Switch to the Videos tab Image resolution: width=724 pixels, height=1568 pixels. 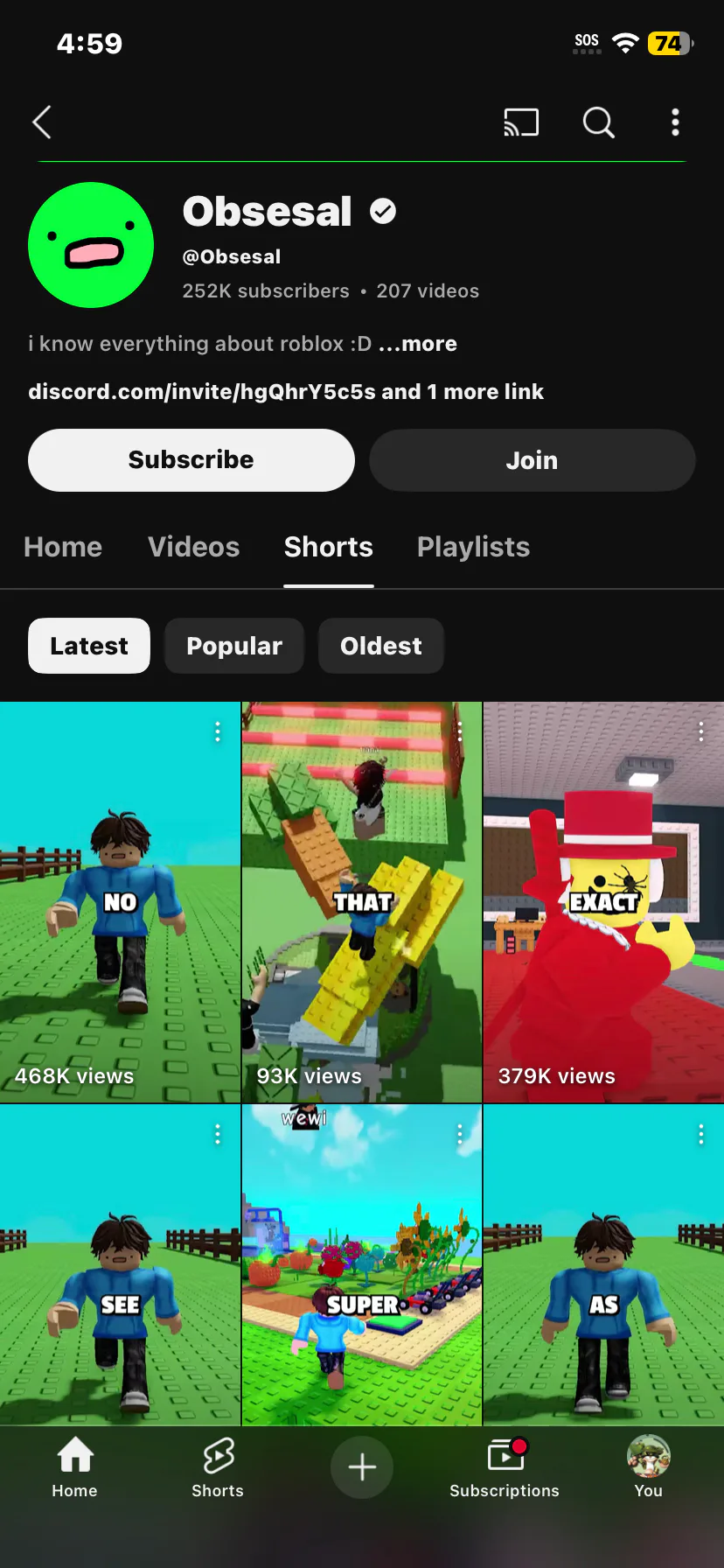[194, 547]
